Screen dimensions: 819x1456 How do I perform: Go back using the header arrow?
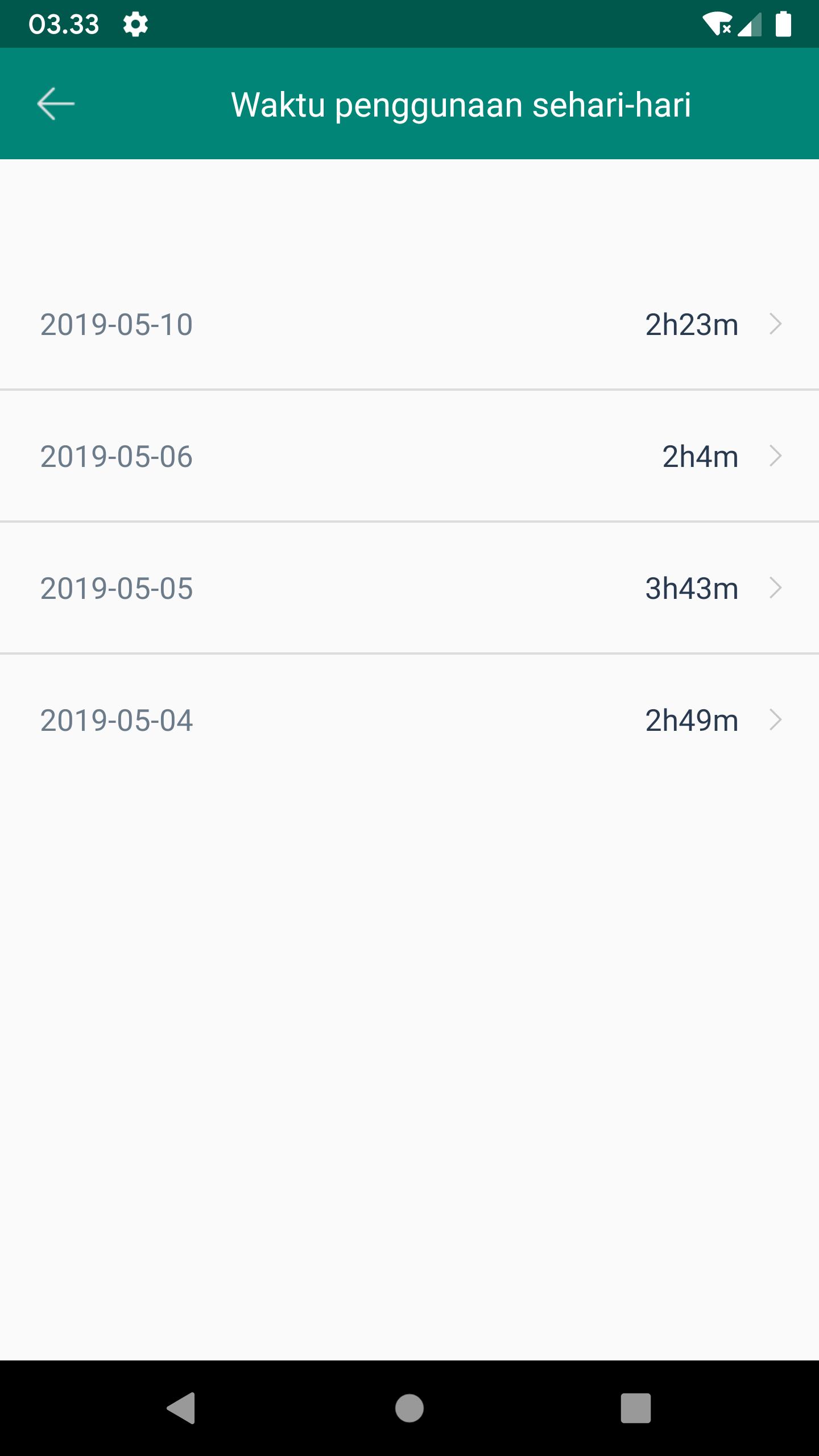coord(56,104)
